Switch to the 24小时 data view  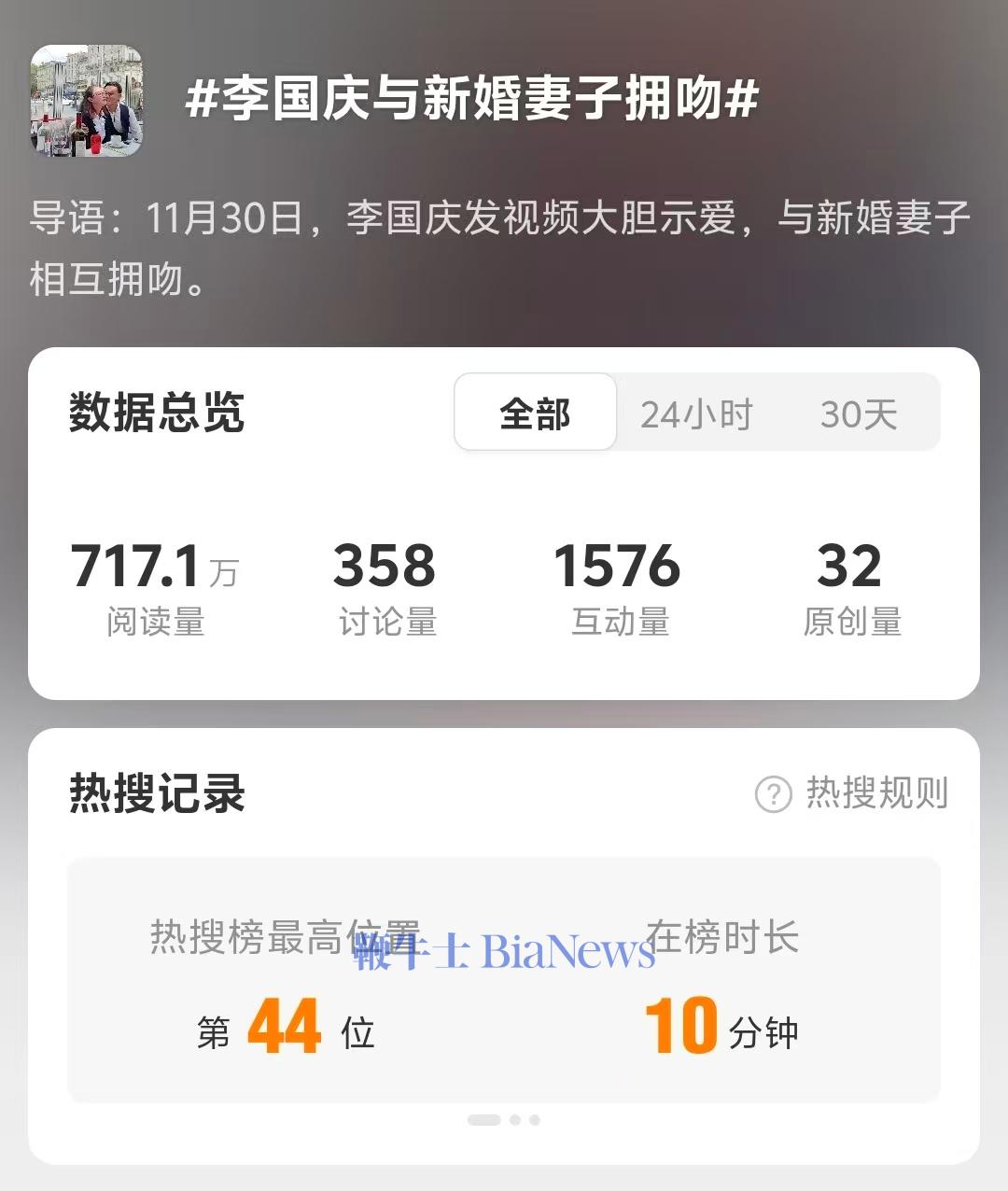[696, 413]
